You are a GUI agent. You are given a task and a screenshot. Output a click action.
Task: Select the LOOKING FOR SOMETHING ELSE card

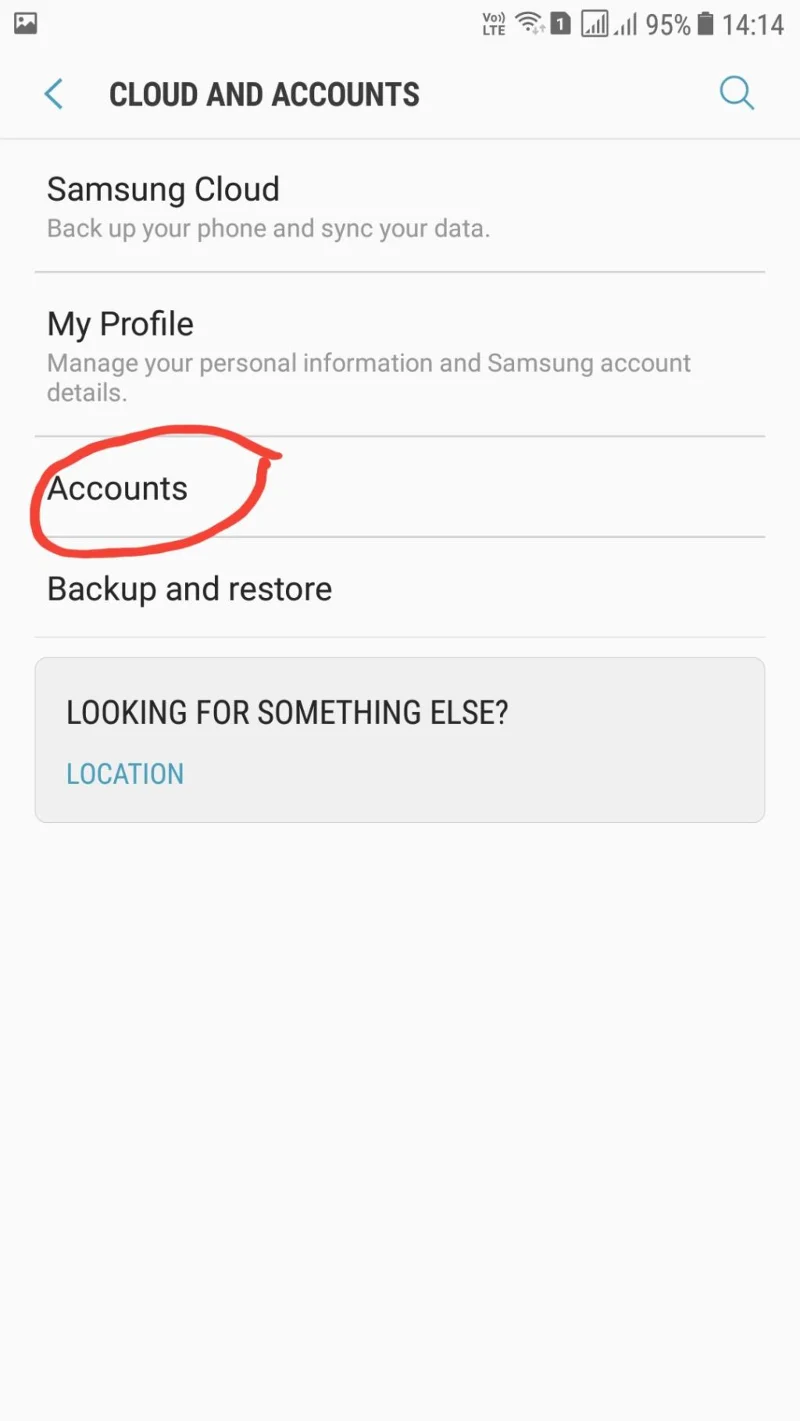click(400, 740)
